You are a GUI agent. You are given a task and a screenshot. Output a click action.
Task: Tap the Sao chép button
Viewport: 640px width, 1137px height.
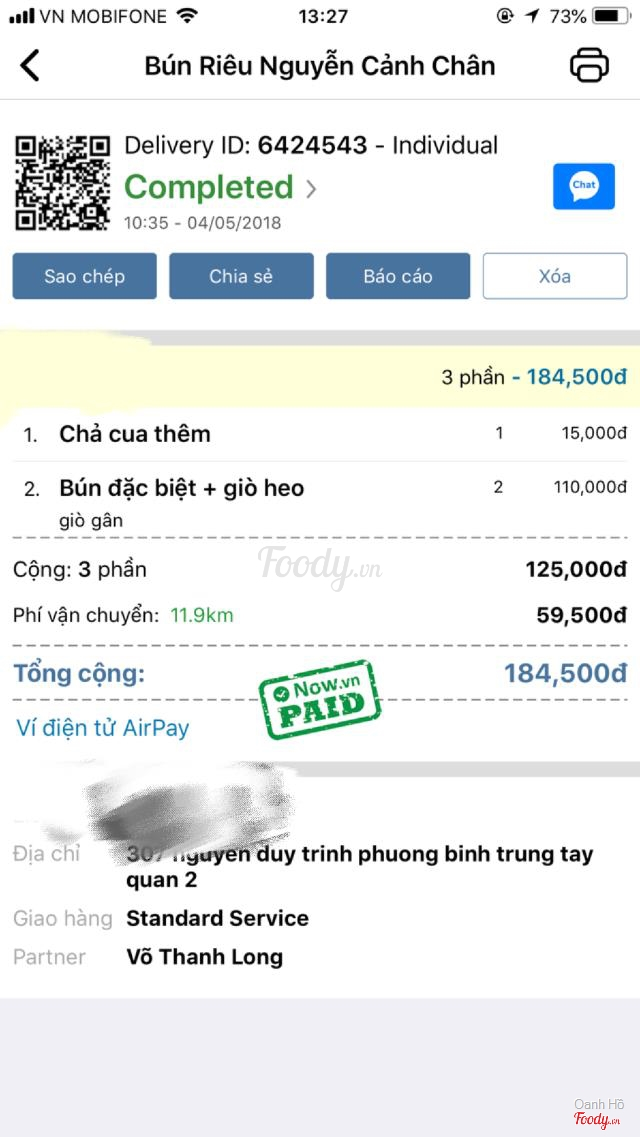point(84,276)
